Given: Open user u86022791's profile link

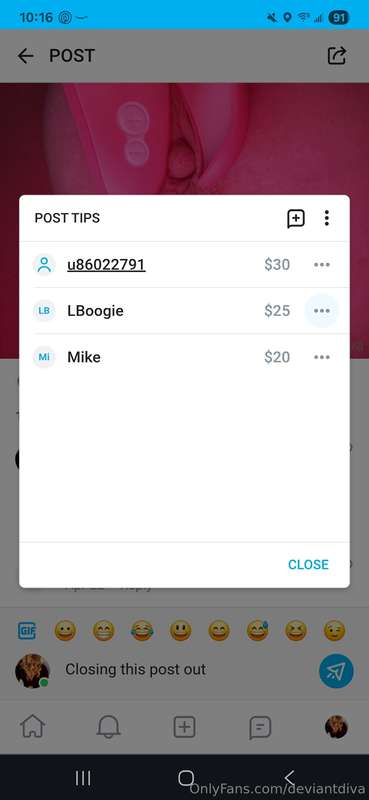Looking at the screenshot, I should click(x=106, y=264).
